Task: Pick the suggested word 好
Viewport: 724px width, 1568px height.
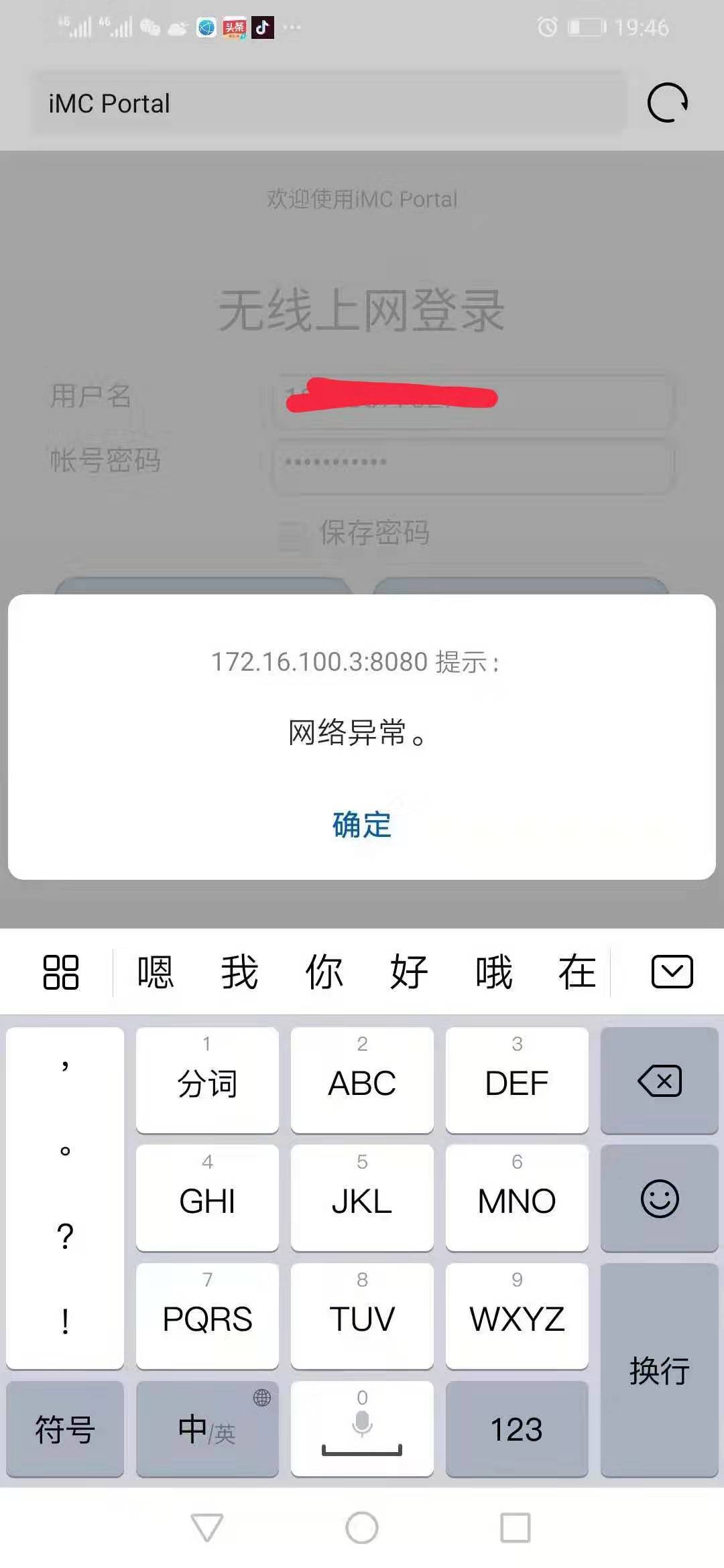Action: 409,972
